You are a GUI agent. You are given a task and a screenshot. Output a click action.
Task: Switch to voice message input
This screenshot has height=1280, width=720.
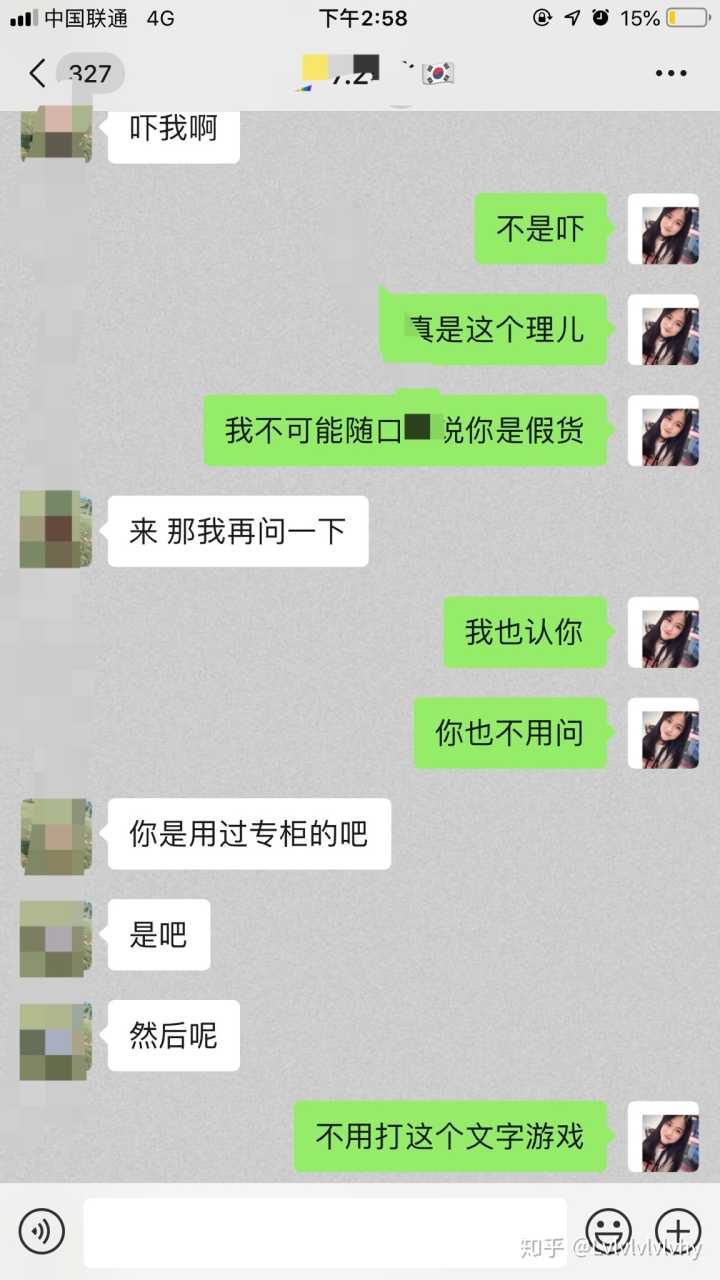click(x=41, y=1231)
